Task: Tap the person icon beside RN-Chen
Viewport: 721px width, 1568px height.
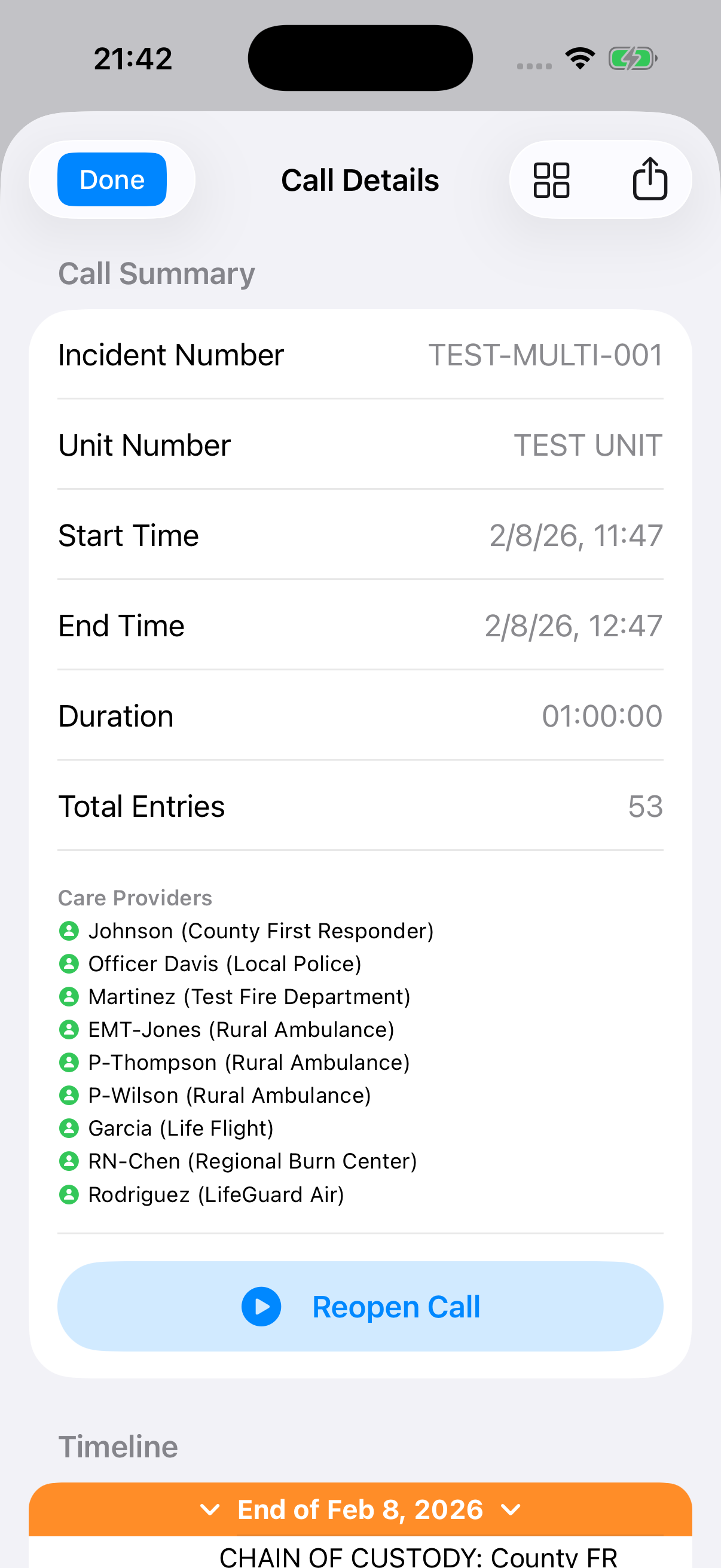Action: pos(69,1160)
